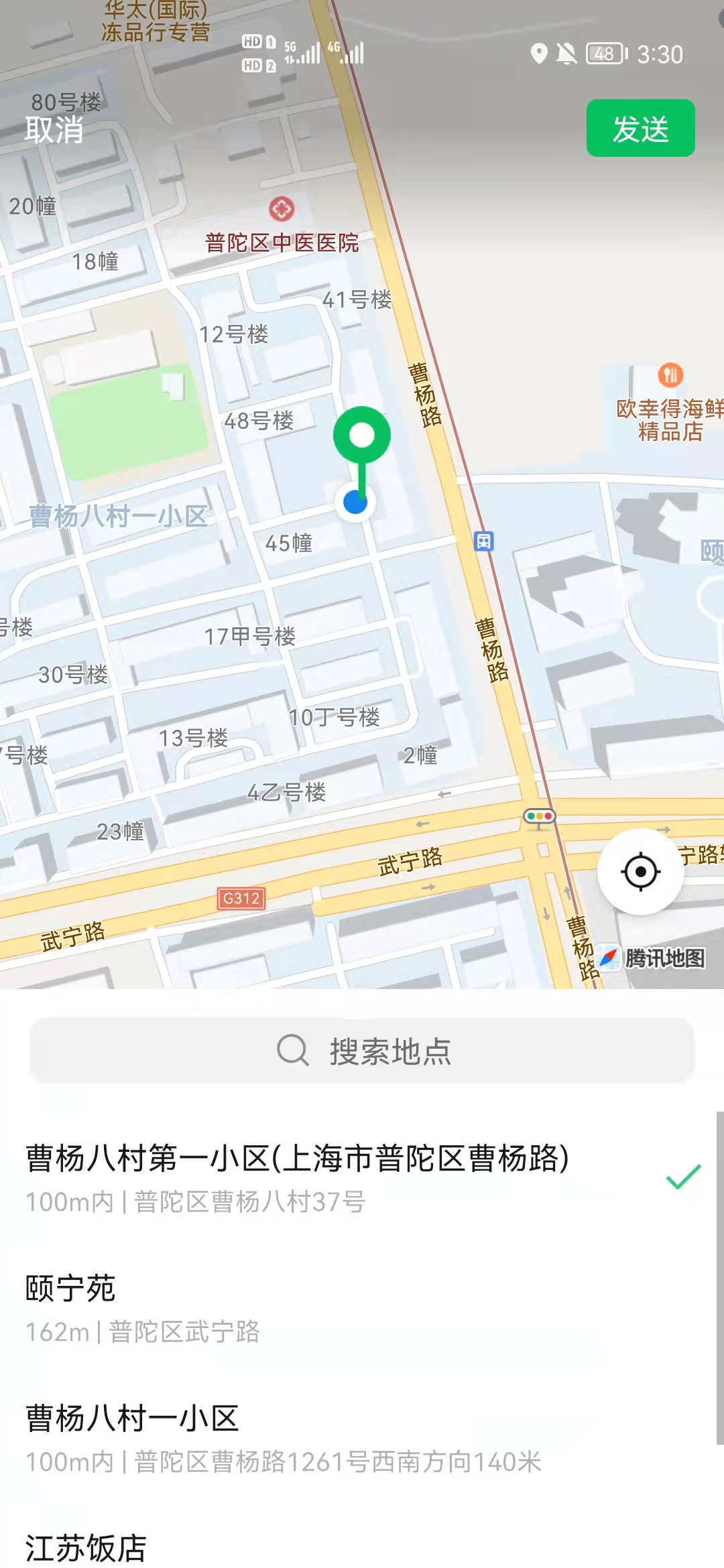Open the 搜索地点 search box
This screenshot has width=724, height=1568.
(x=362, y=1051)
